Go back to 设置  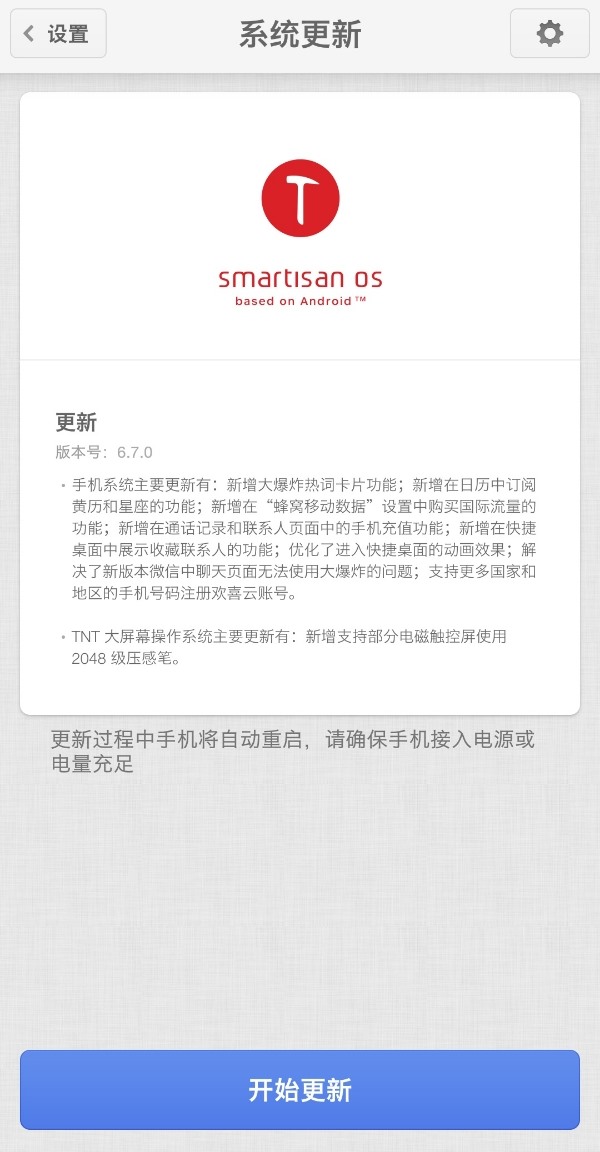(58, 34)
